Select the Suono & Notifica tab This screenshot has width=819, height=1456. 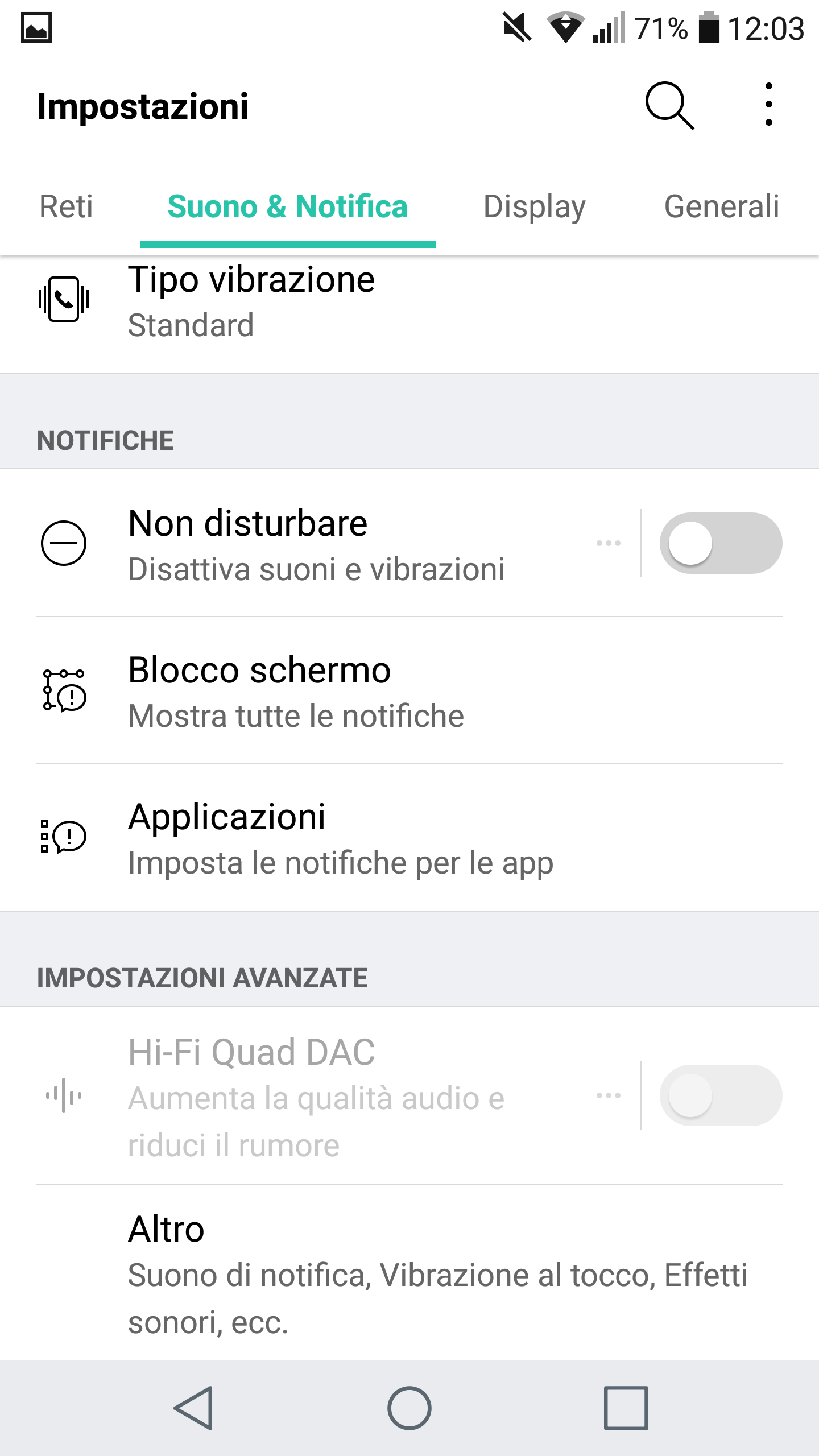288,206
